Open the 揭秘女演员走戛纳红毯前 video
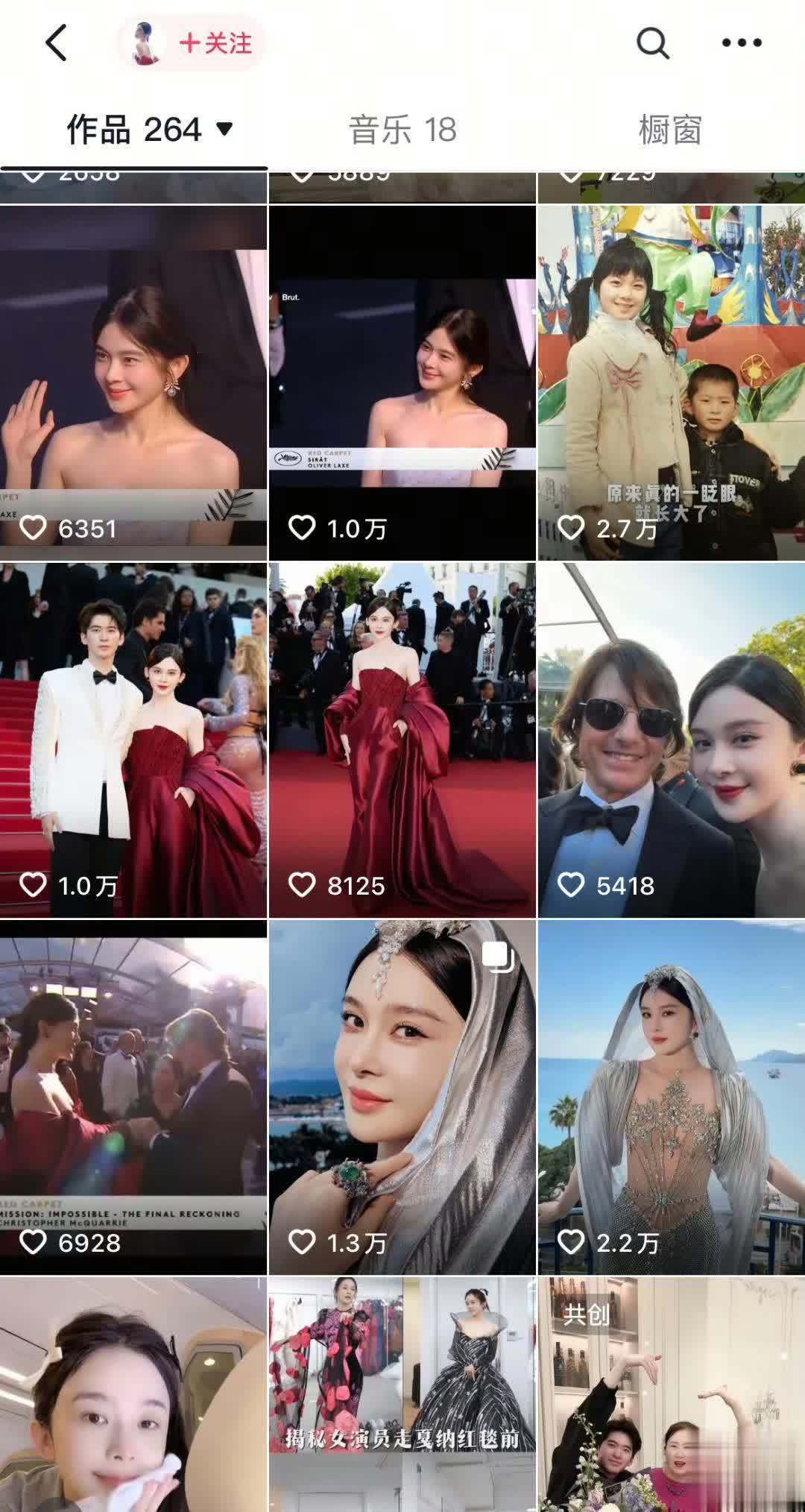 (402, 1394)
